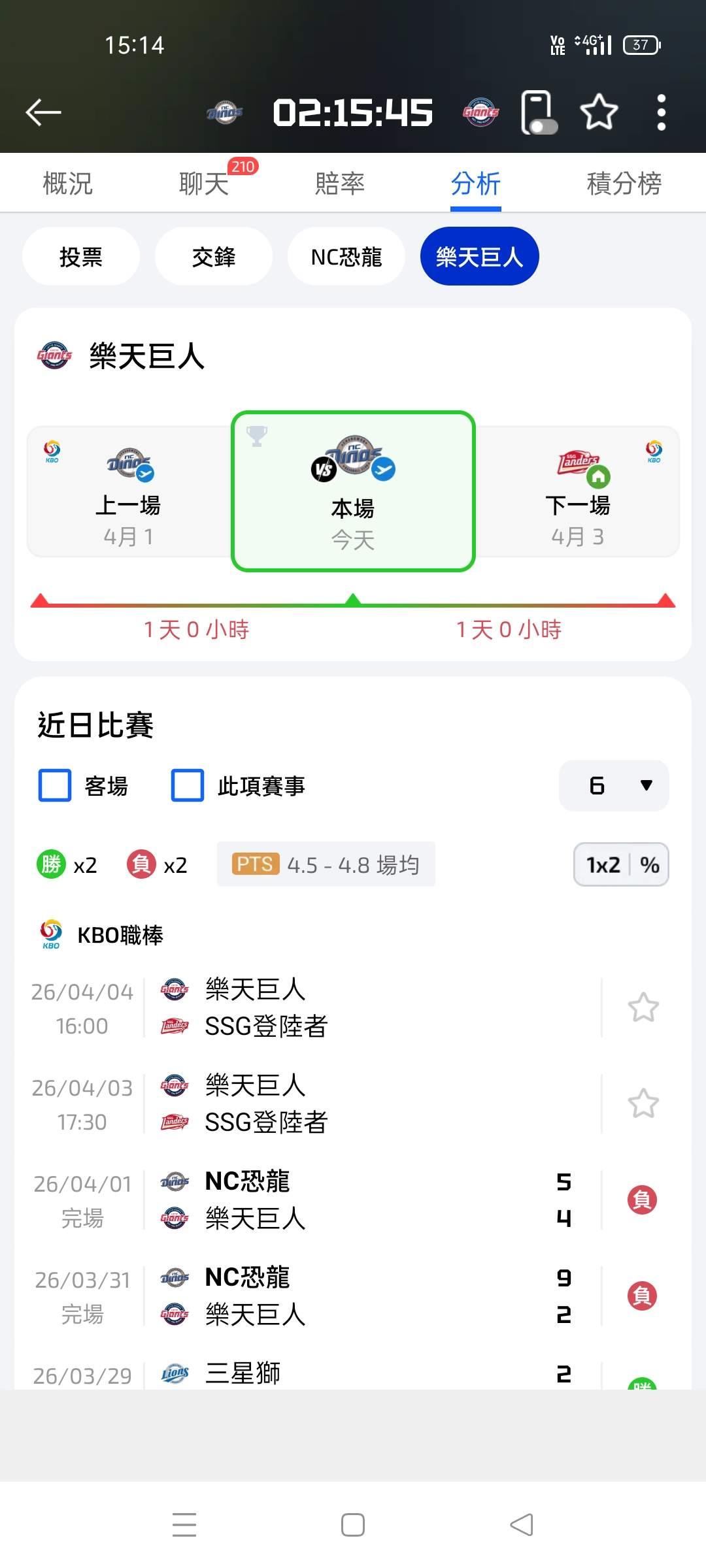Open the 下一場 April 3 match card
Screen dimensions: 706x1568
point(577,492)
